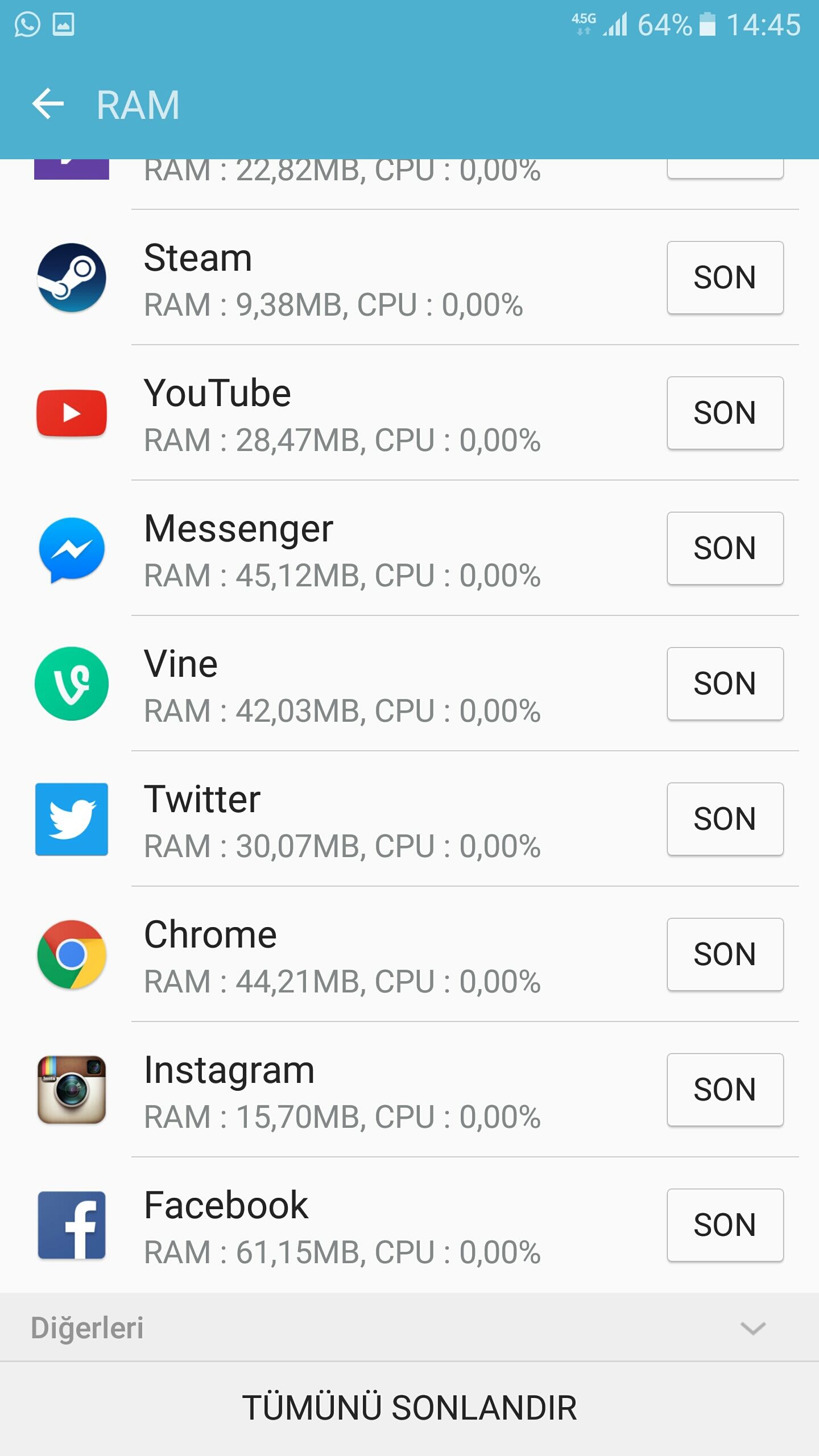Expand the Diğerleri section
Screen dimensions: 819x1456
click(752, 1328)
